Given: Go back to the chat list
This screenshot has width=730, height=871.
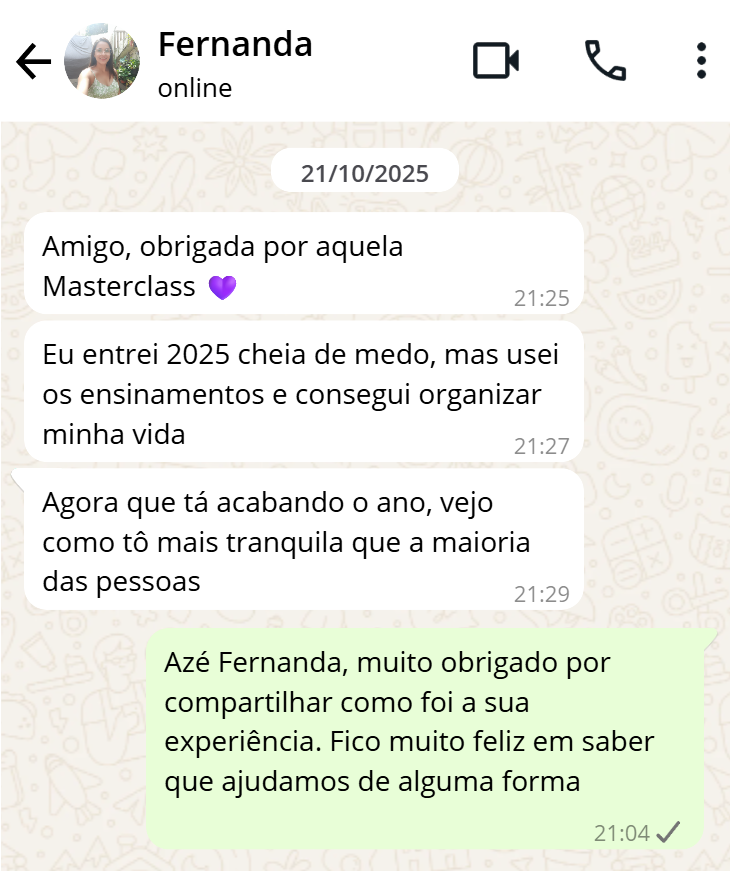Looking at the screenshot, I should click(x=33, y=62).
